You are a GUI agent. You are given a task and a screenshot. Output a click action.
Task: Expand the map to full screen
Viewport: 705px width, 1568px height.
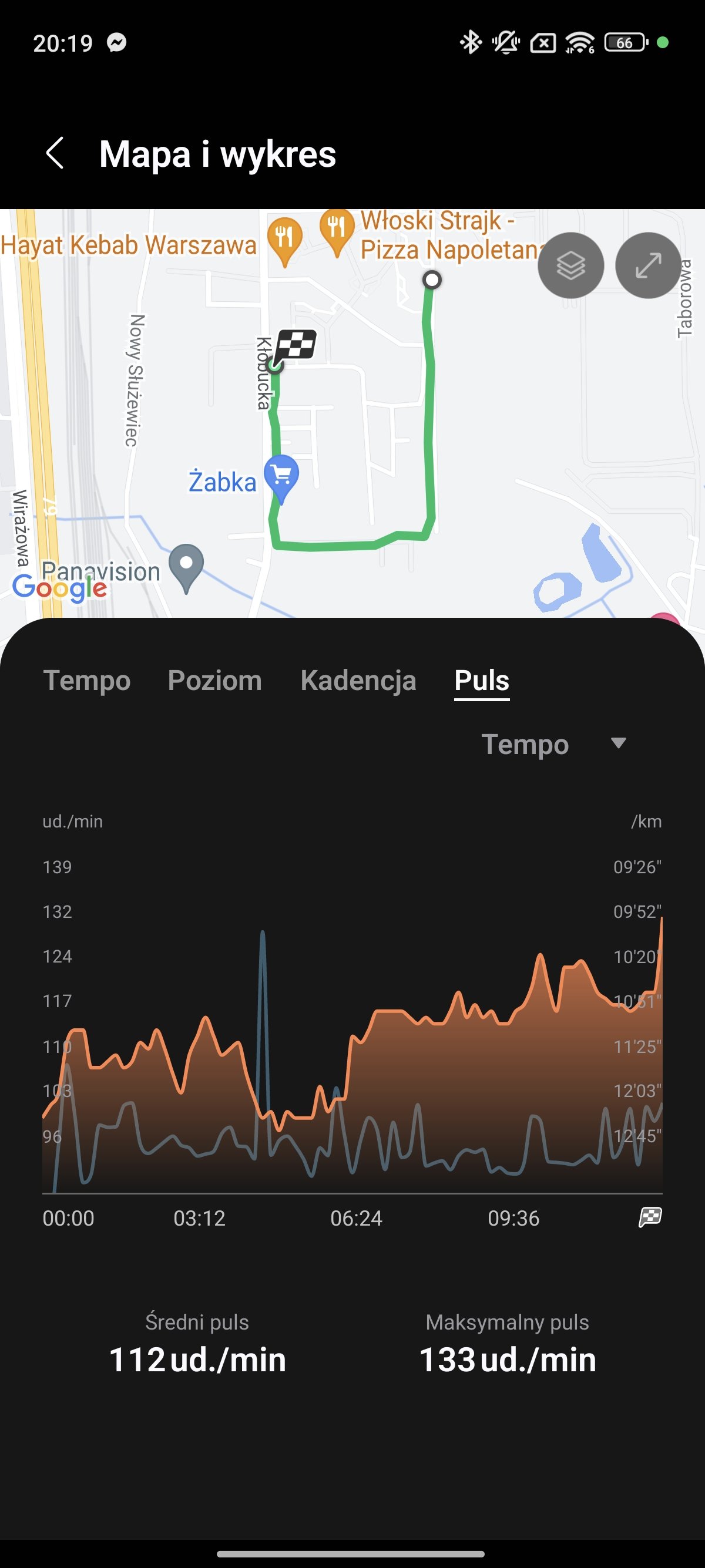coord(648,265)
